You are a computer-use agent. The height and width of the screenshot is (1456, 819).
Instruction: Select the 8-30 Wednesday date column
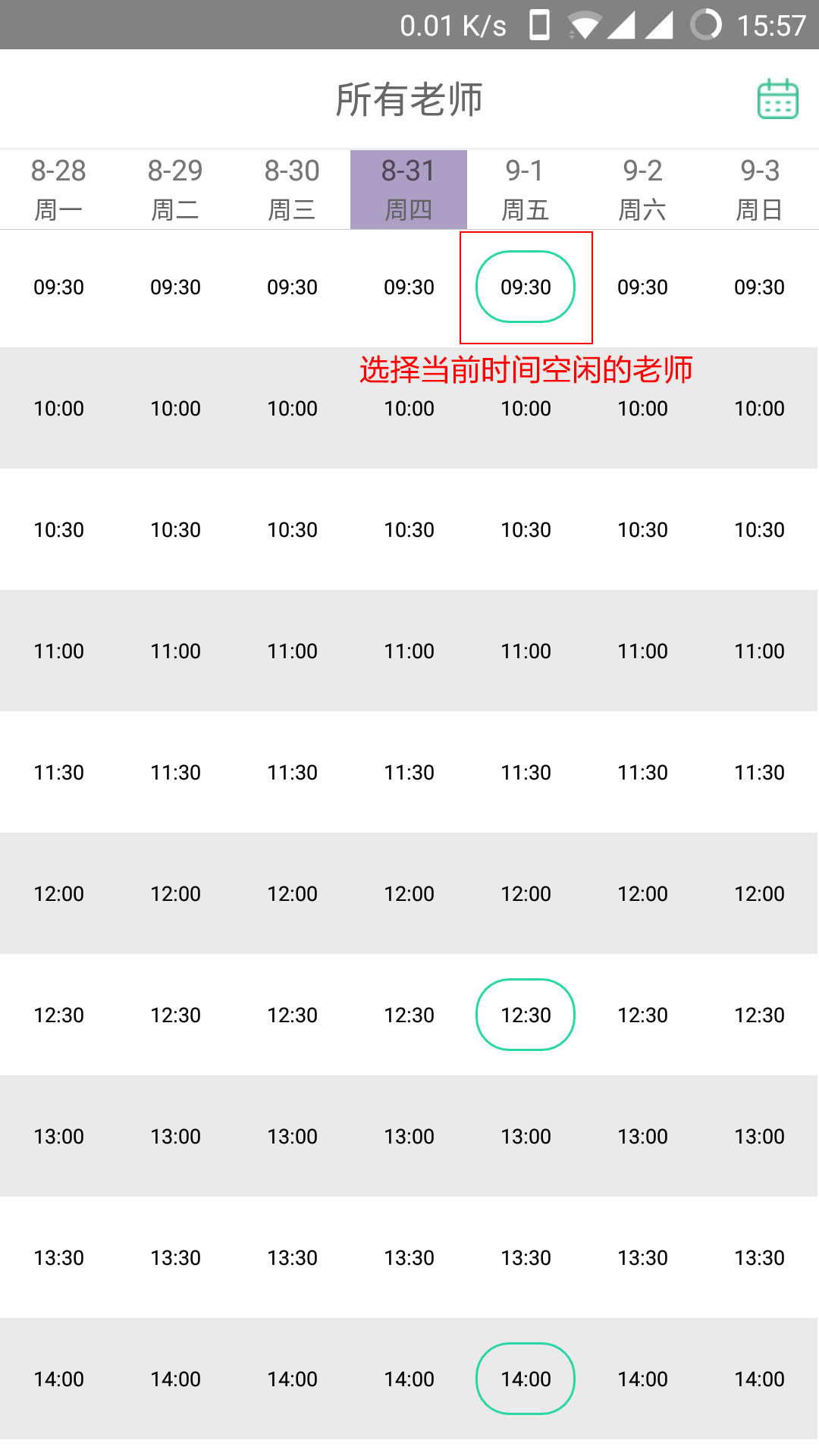(x=292, y=190)
